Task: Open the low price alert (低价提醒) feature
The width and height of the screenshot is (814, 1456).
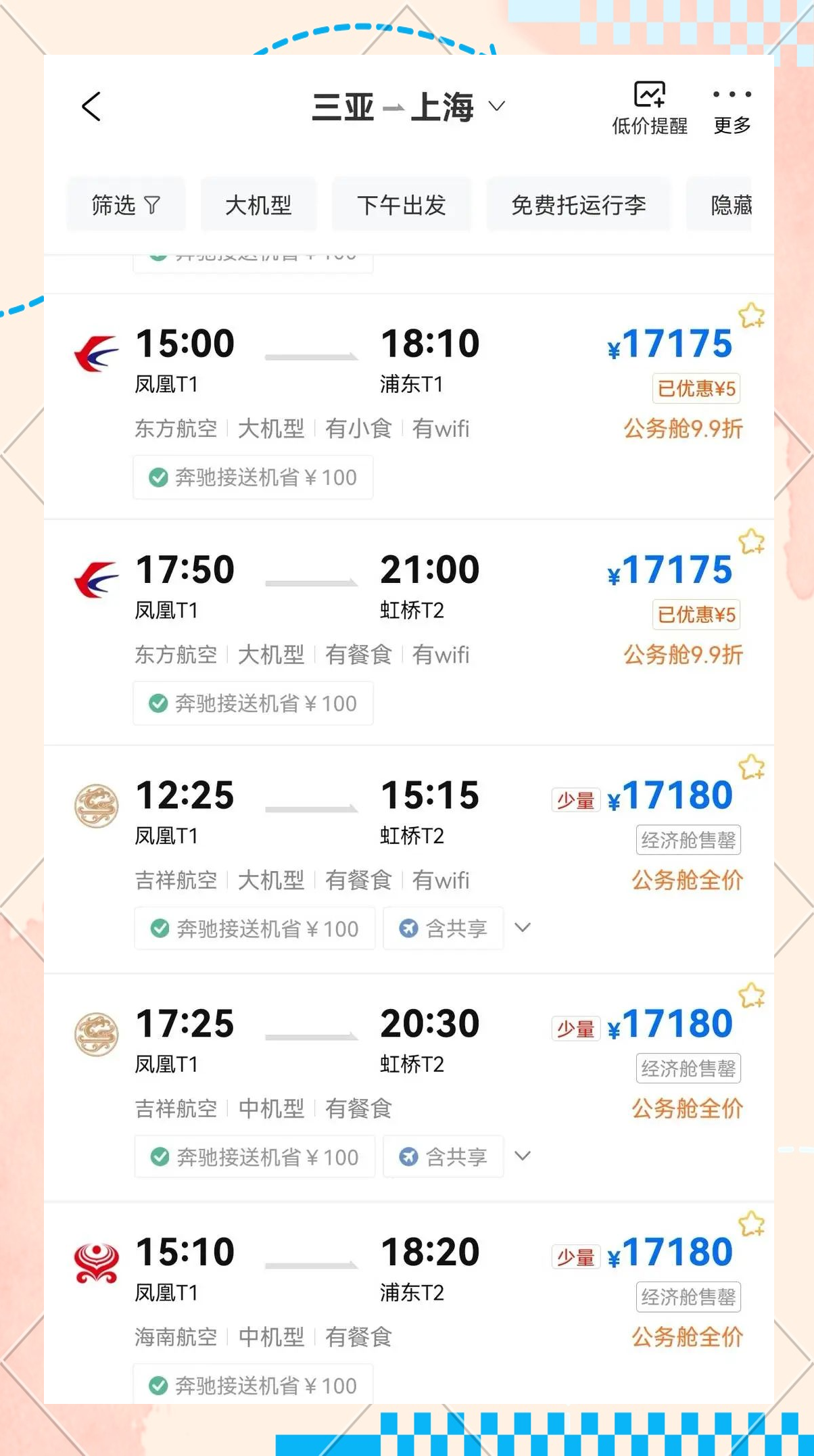Action: (648, 107)
